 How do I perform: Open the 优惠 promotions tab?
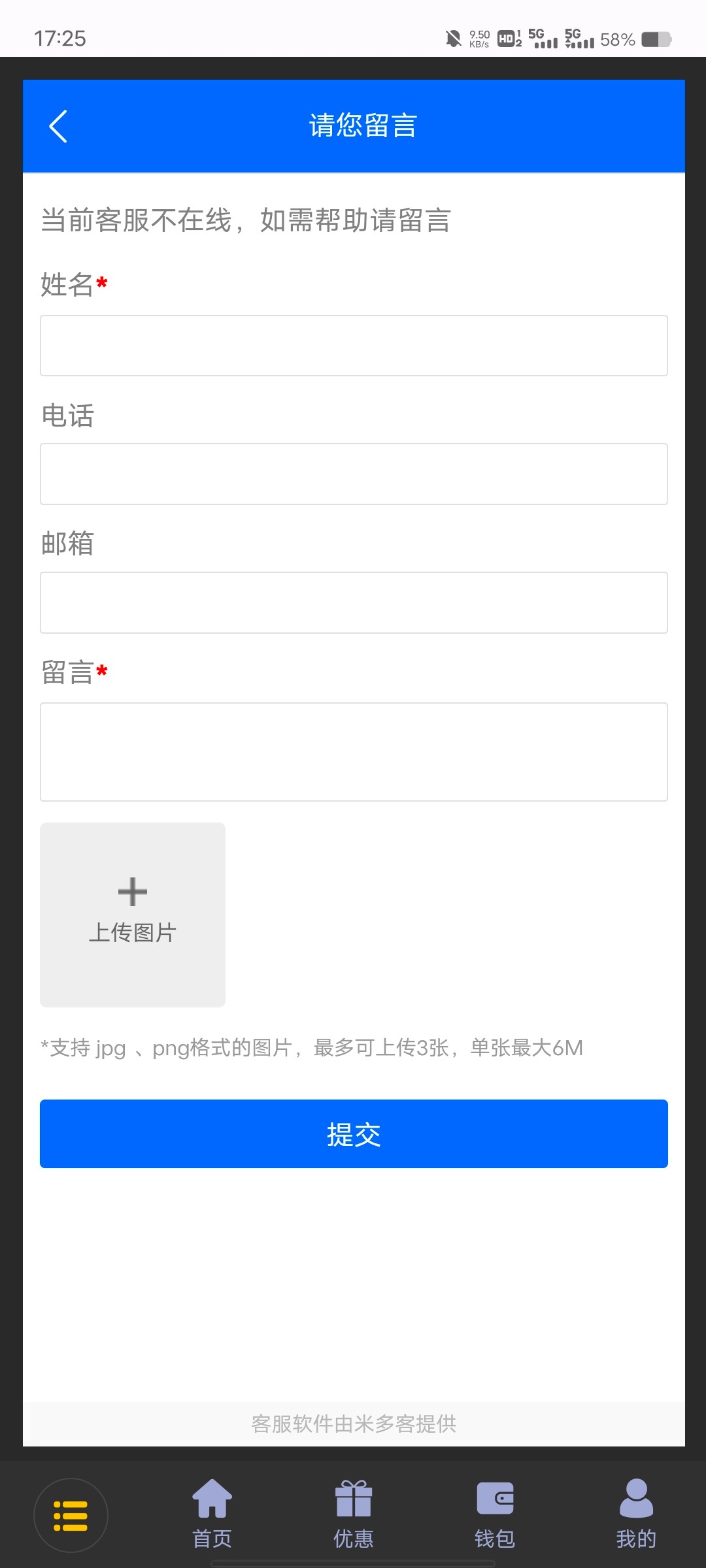click(353, 1514)
